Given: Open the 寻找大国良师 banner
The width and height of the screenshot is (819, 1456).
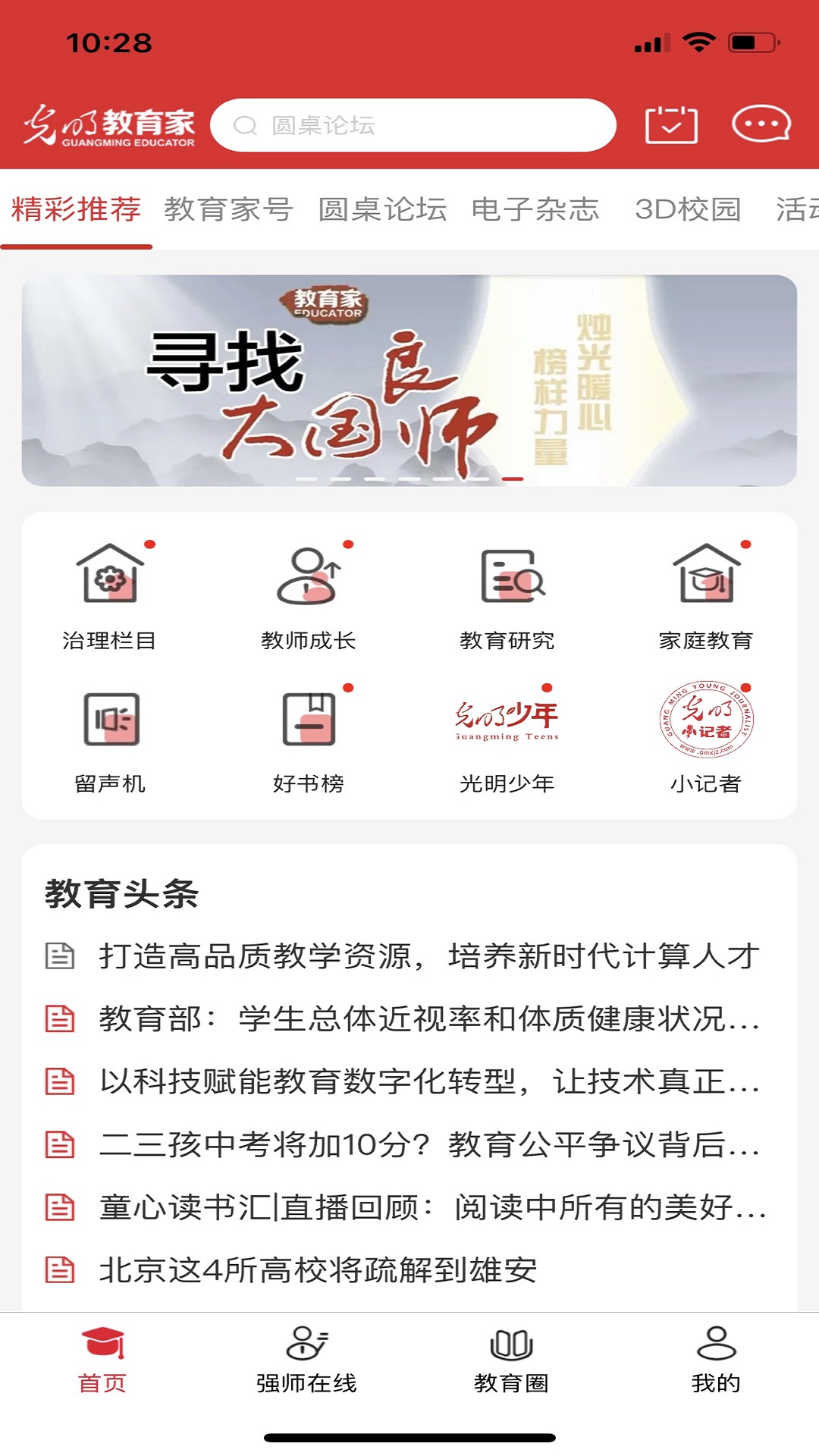Looking at the screenshot, I should (x=409, y=380).
